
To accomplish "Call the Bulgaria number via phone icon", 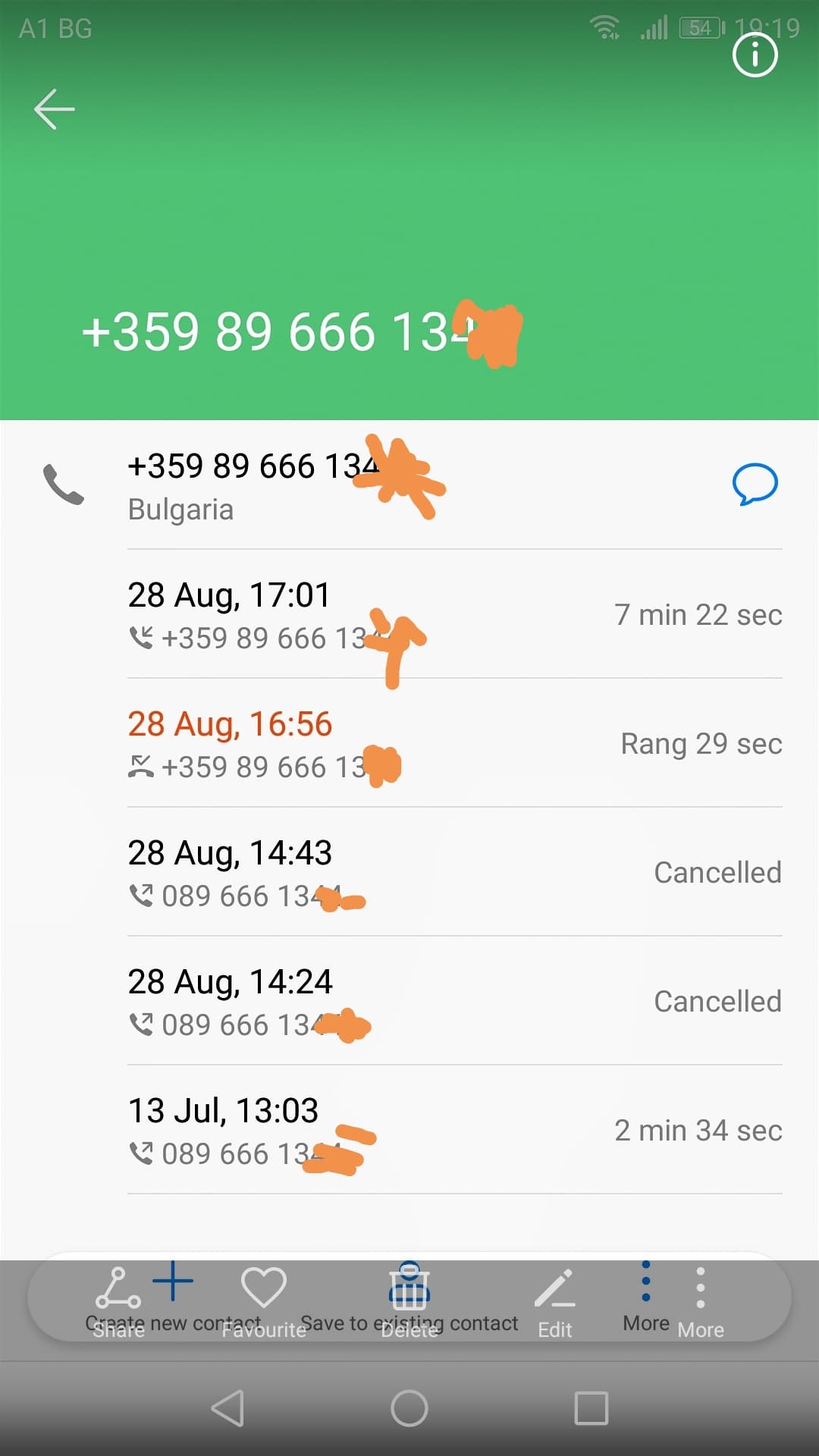I will point(64,485).
